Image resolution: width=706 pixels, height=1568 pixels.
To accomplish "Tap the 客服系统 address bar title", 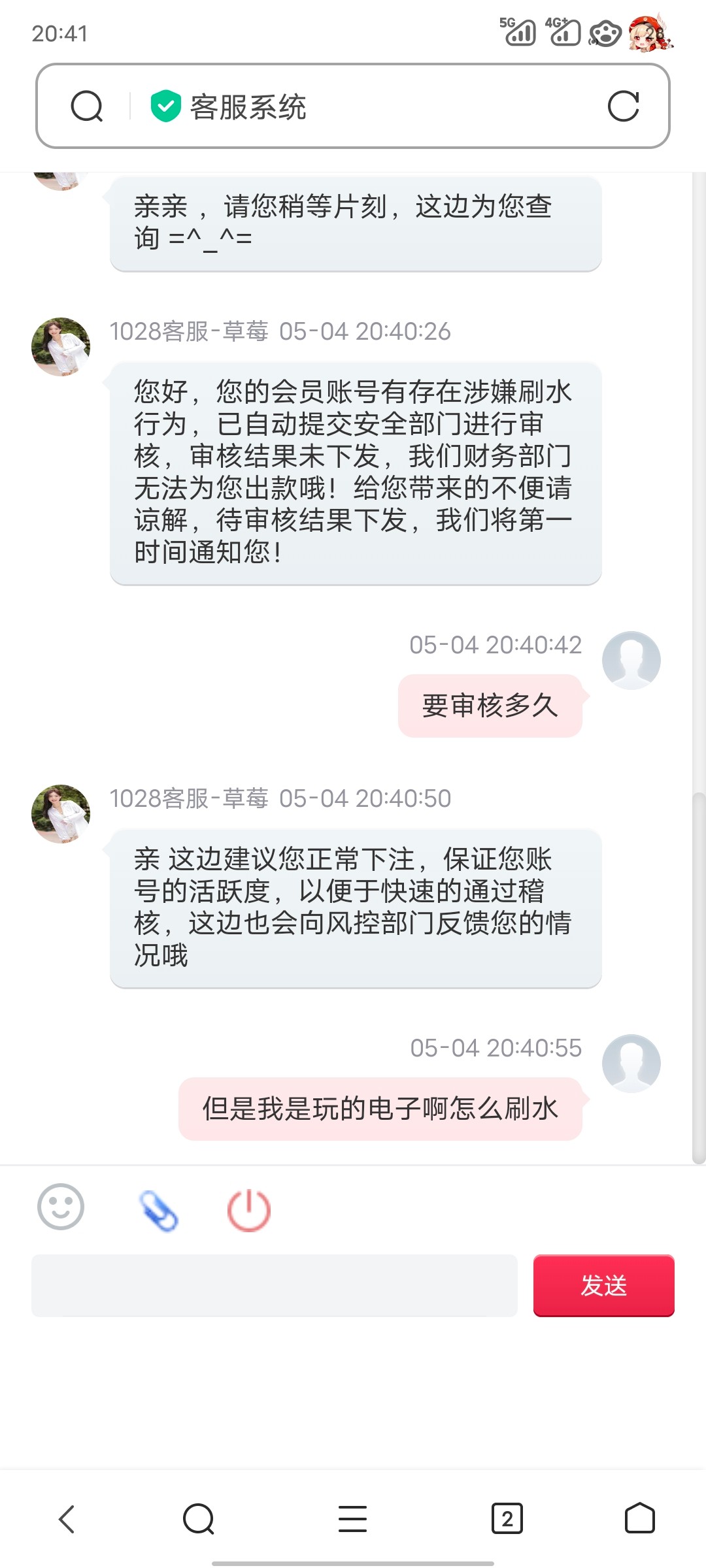I will pyautogui.click(x=247, y=107).
